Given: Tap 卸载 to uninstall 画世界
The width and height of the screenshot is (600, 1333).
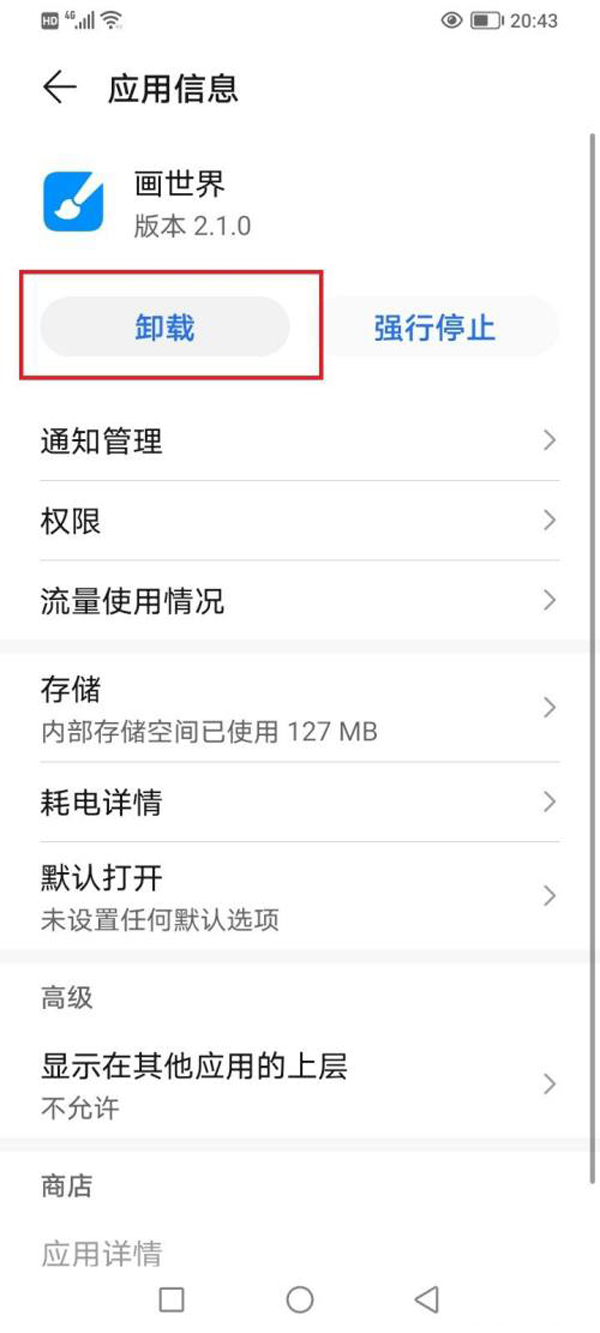Looking at the screenshot, I should [165, 327].
